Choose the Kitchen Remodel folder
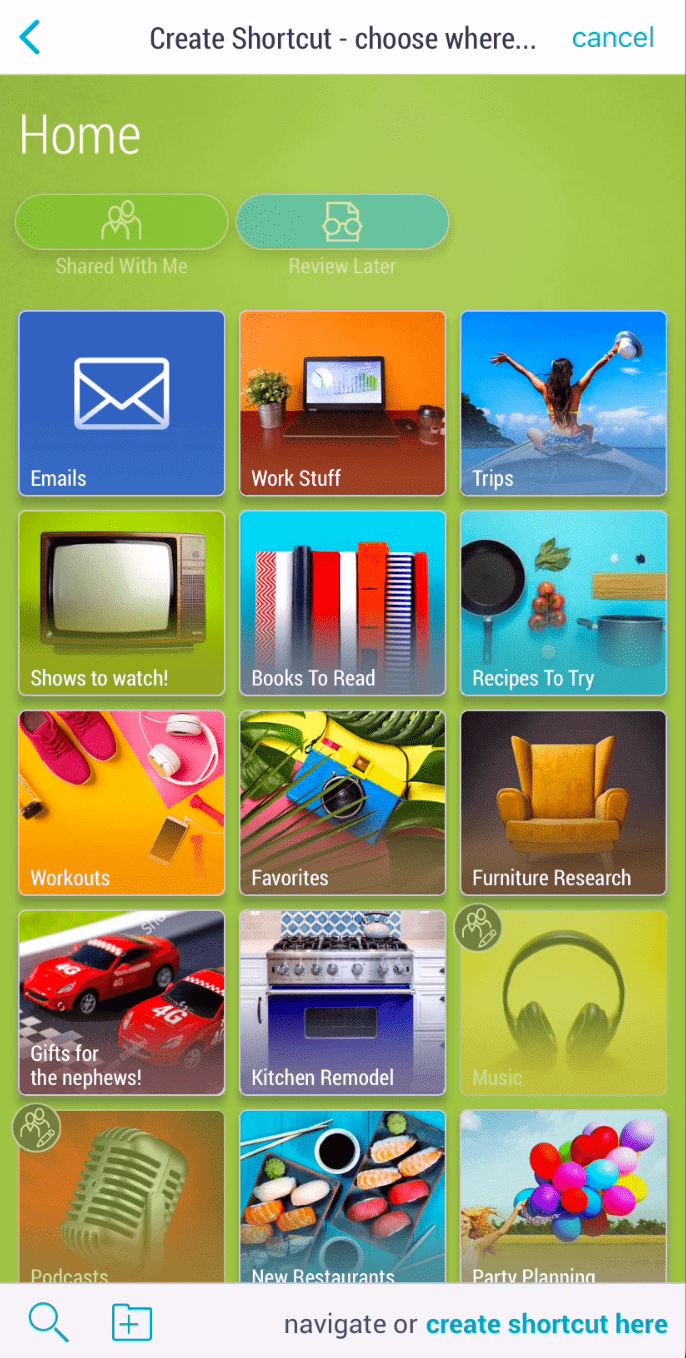Screen dimensions: 686x1358 pyautogui.click(x=342, y=1003)
